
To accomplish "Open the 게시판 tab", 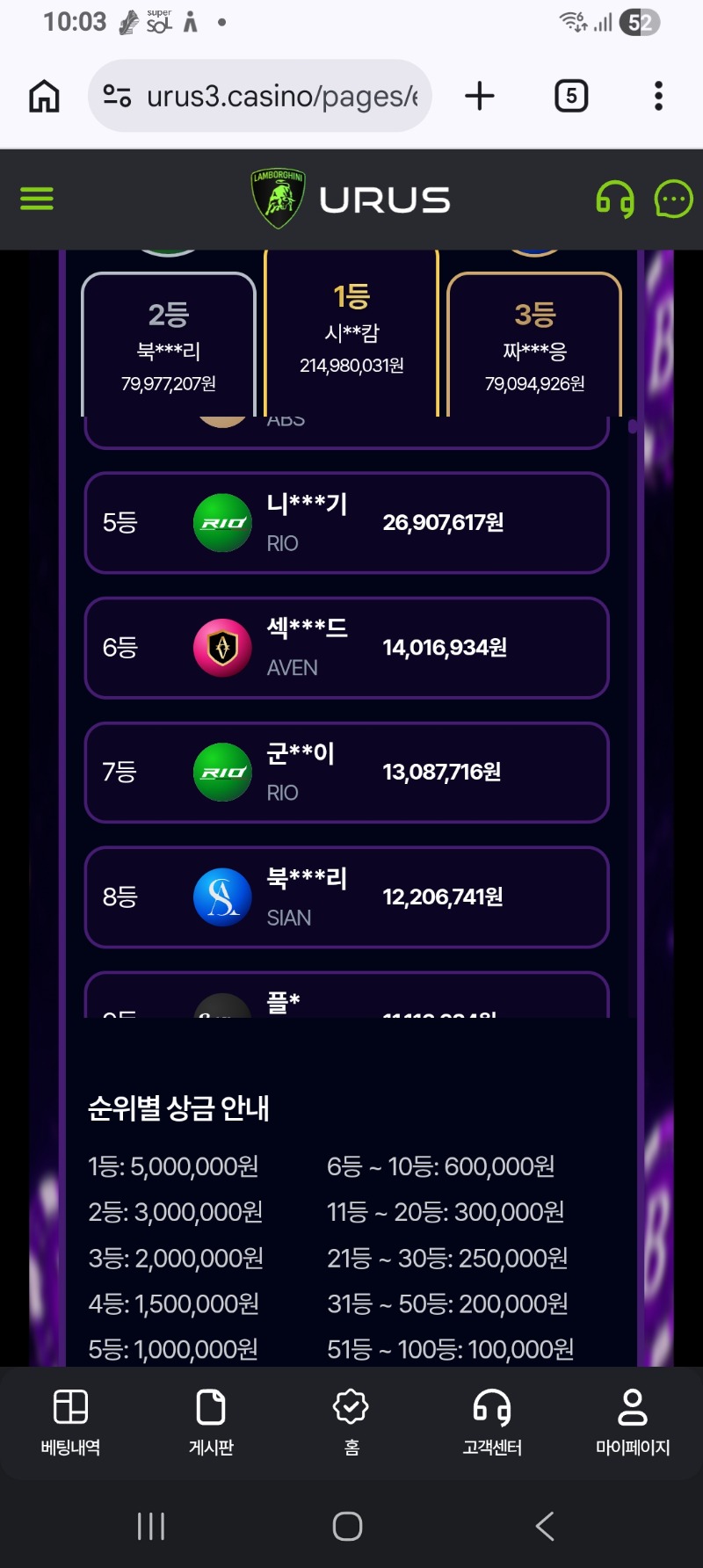I will (x=211, y=1423).
